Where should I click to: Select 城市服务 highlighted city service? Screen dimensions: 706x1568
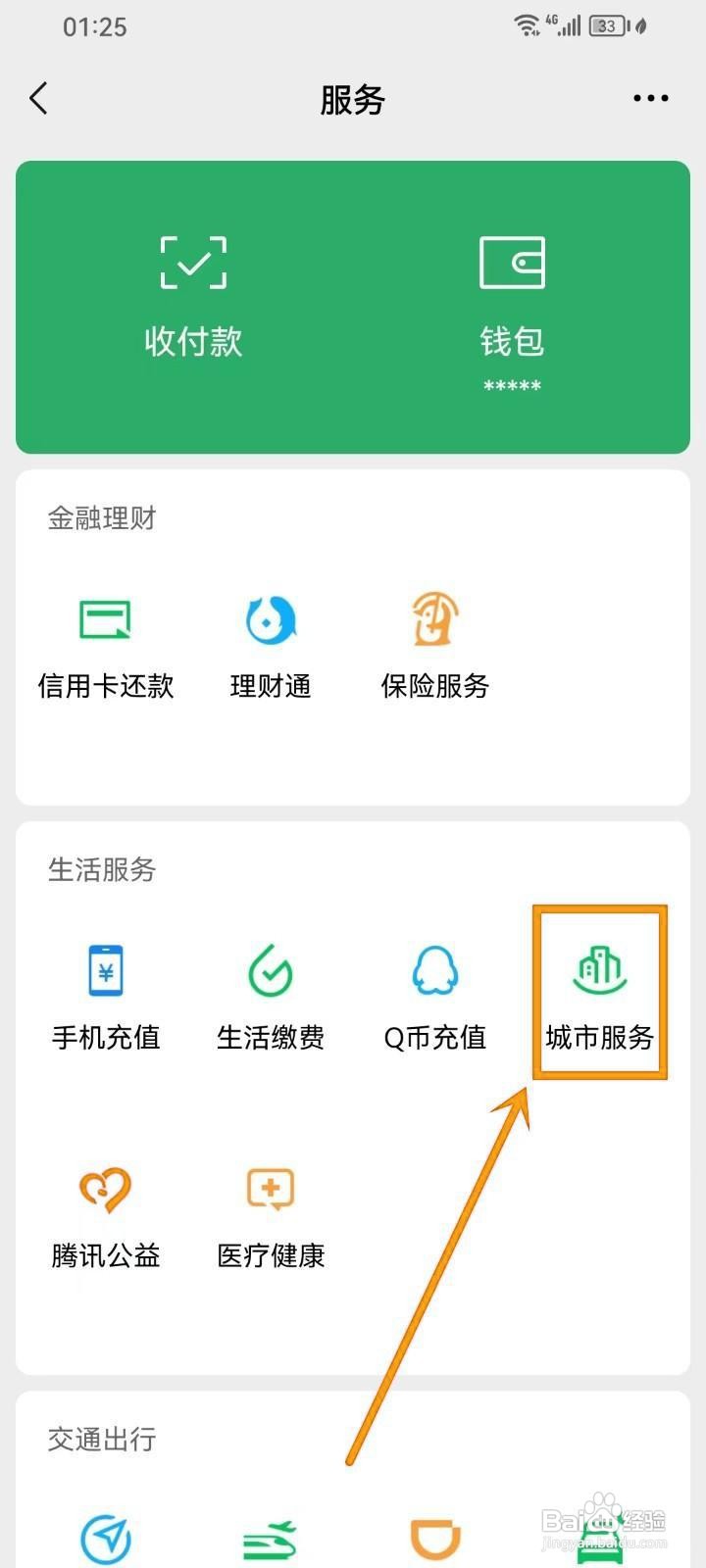point(599,993)
